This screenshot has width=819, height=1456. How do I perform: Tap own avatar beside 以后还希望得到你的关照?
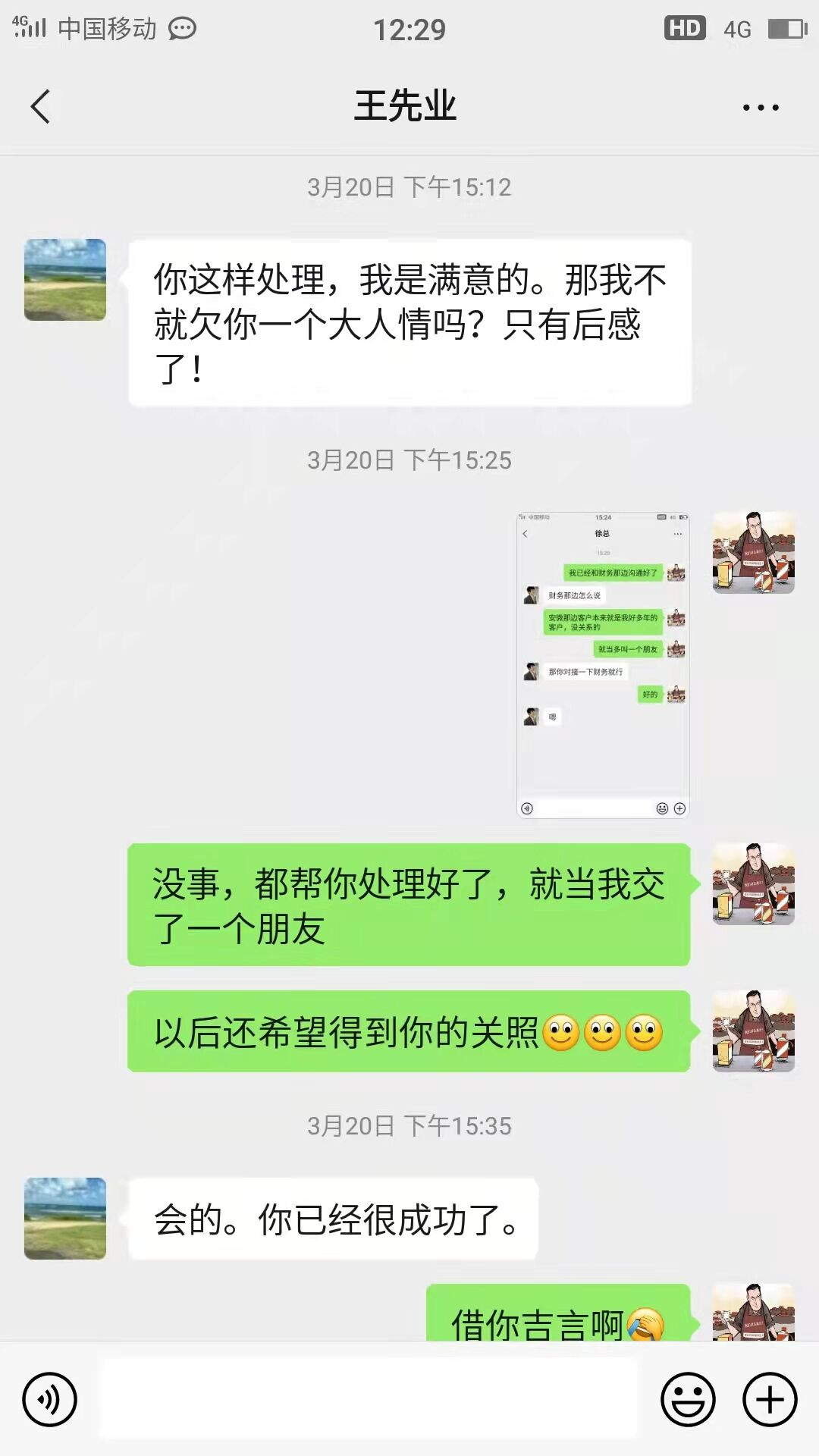pyautogui.click(x=753, y=1031)
